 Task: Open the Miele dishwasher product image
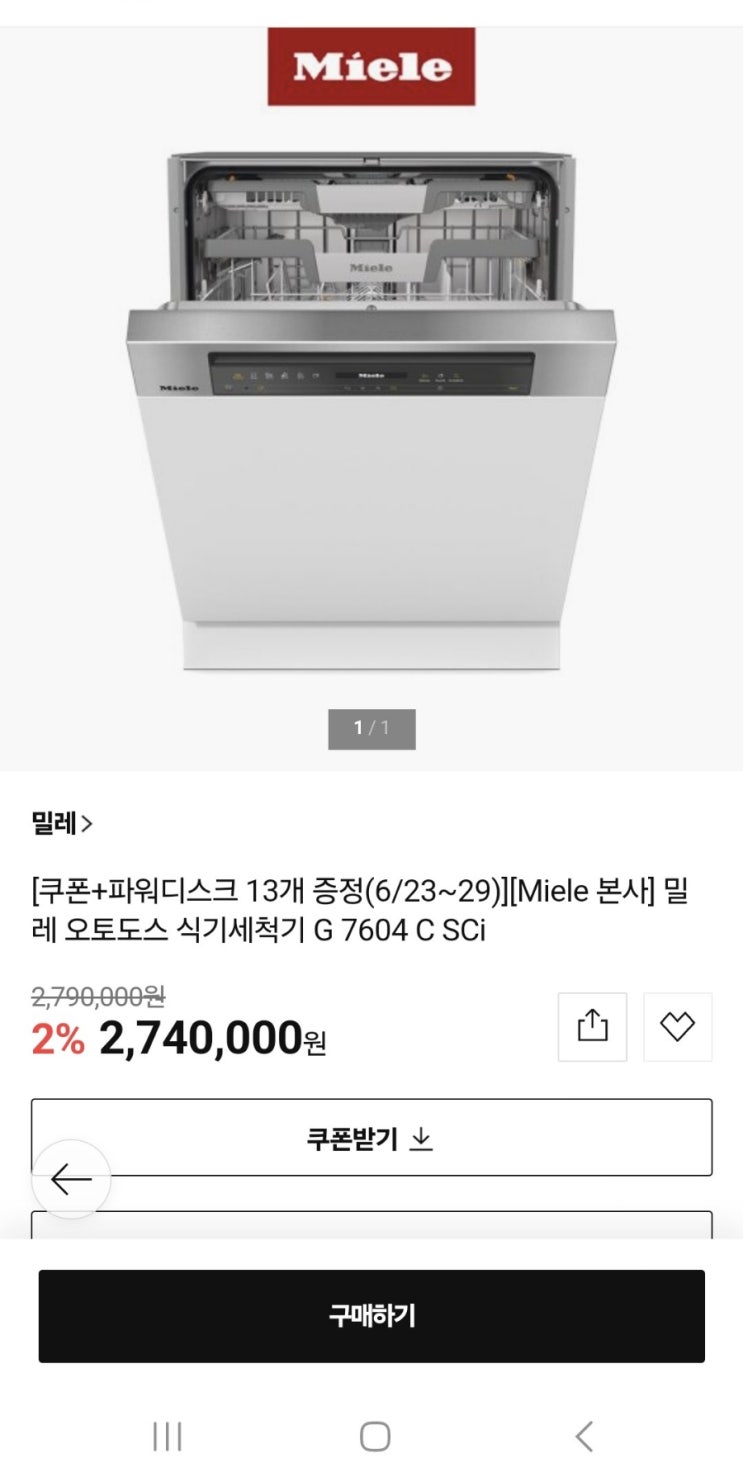coord(371,410)
